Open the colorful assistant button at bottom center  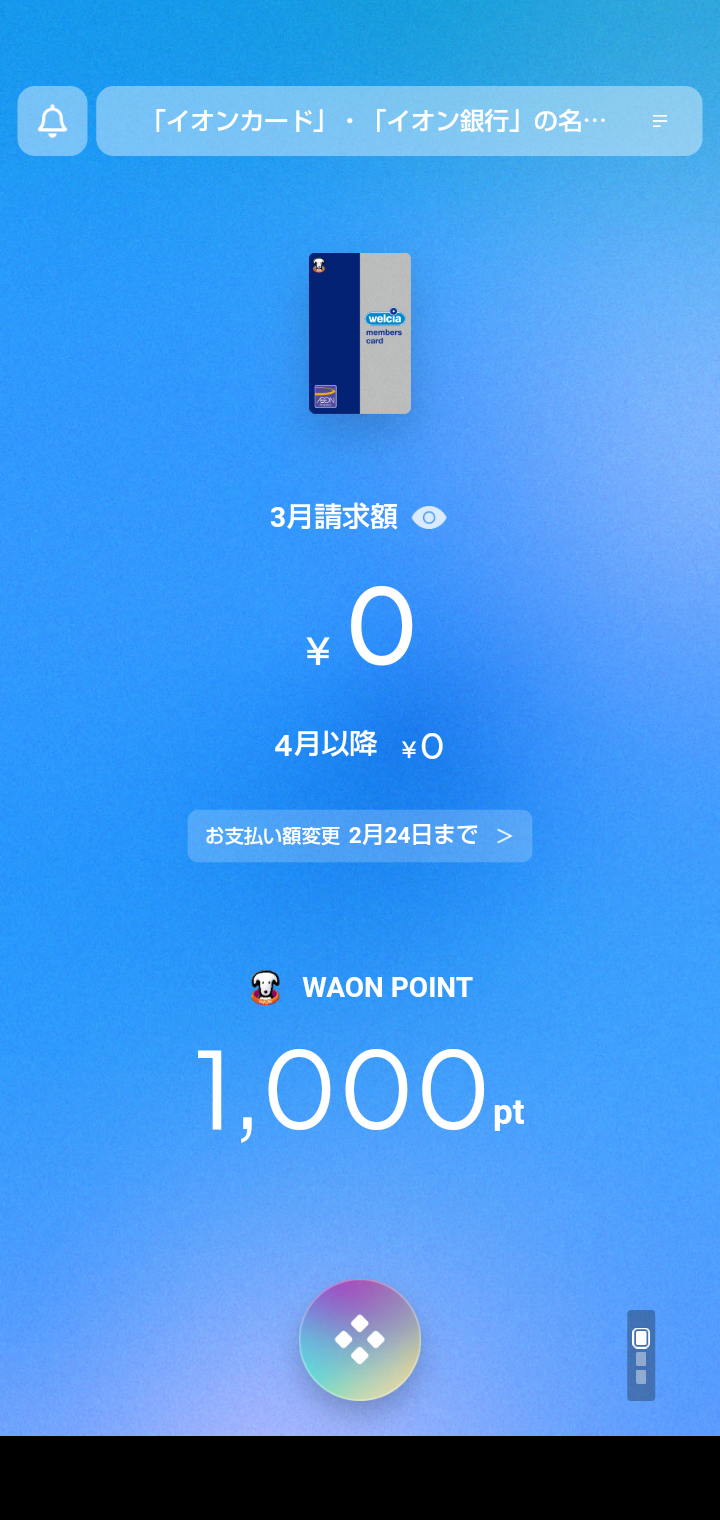pos(359,1339)
